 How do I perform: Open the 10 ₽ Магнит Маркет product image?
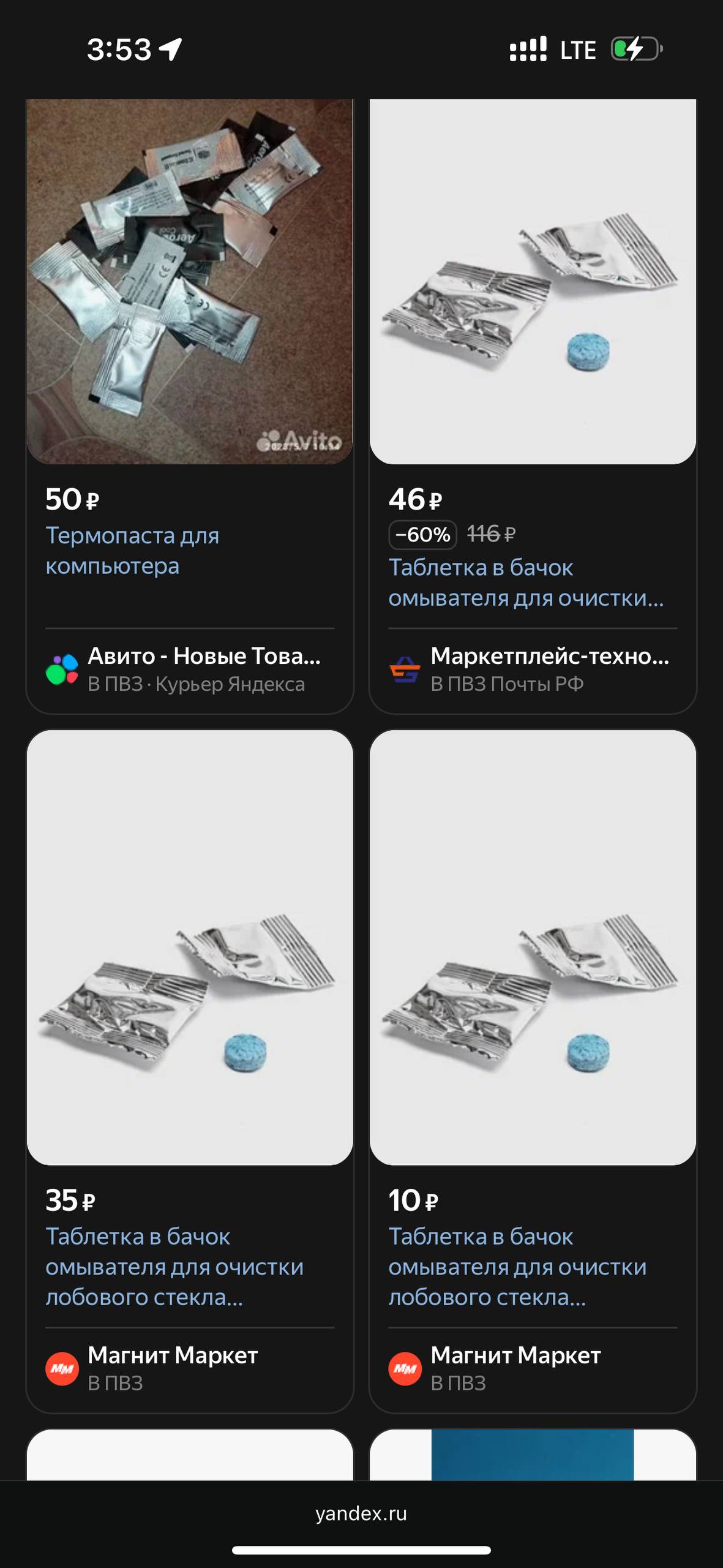point(533,947)
